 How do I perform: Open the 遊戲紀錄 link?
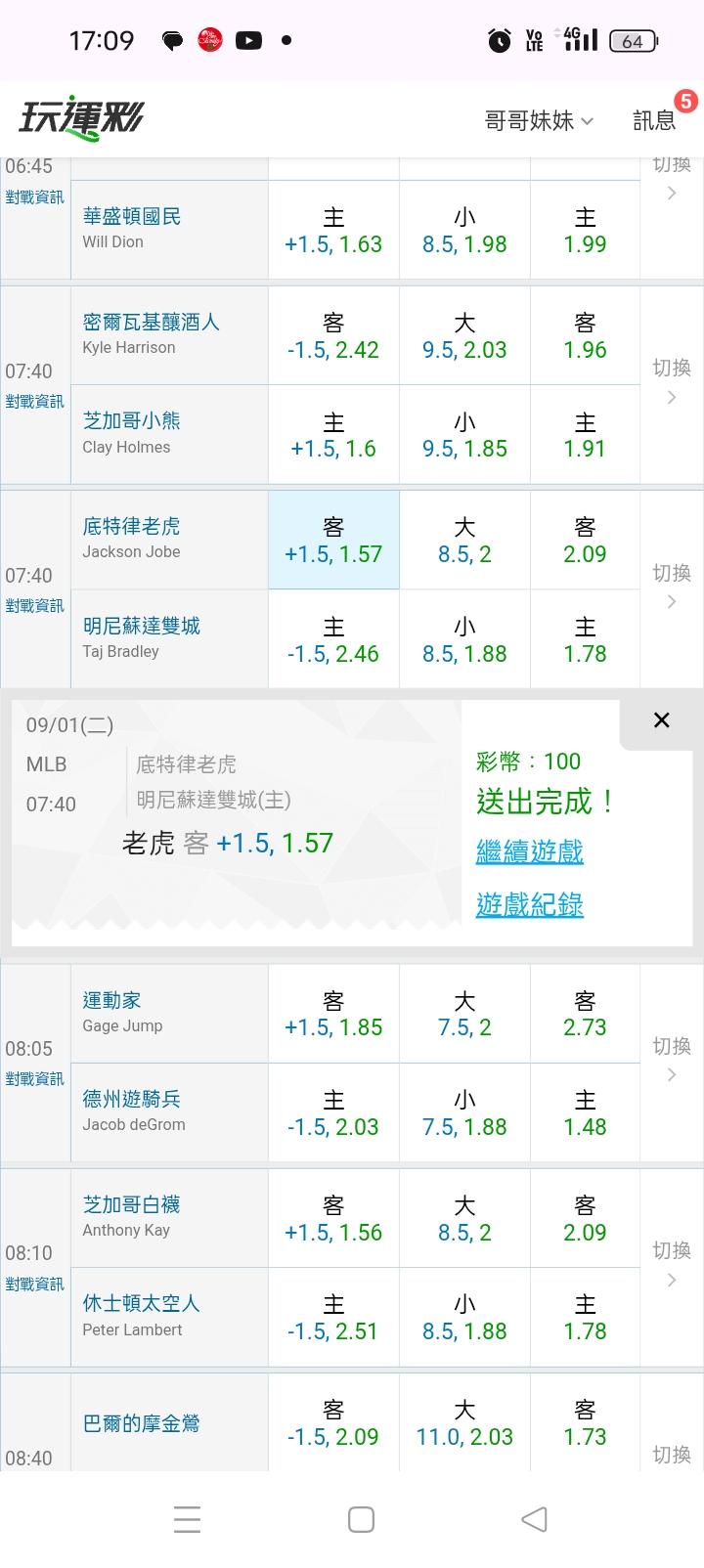[529, 904]
